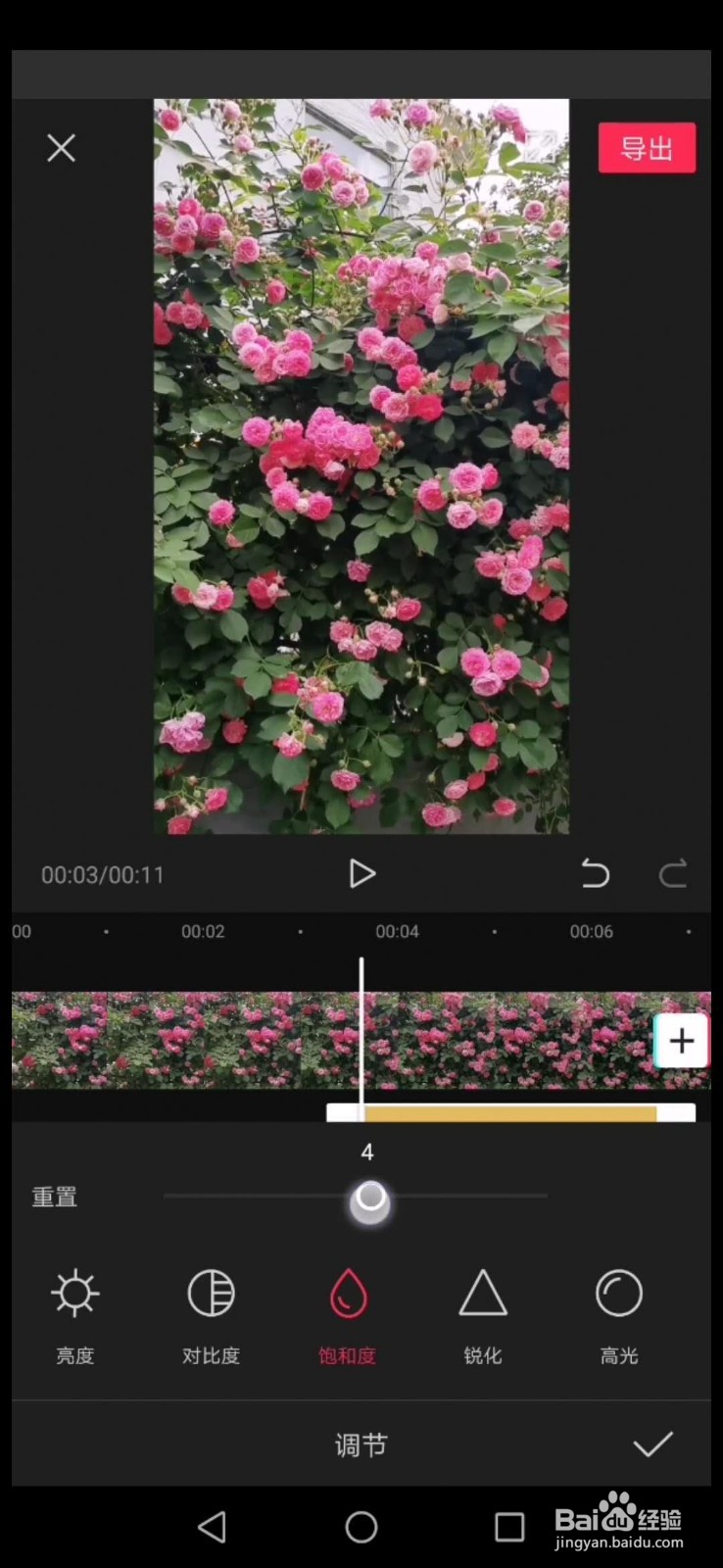Tap the Android home circle button
The image size is (723, 1568).
click(x=361, y=1527)
